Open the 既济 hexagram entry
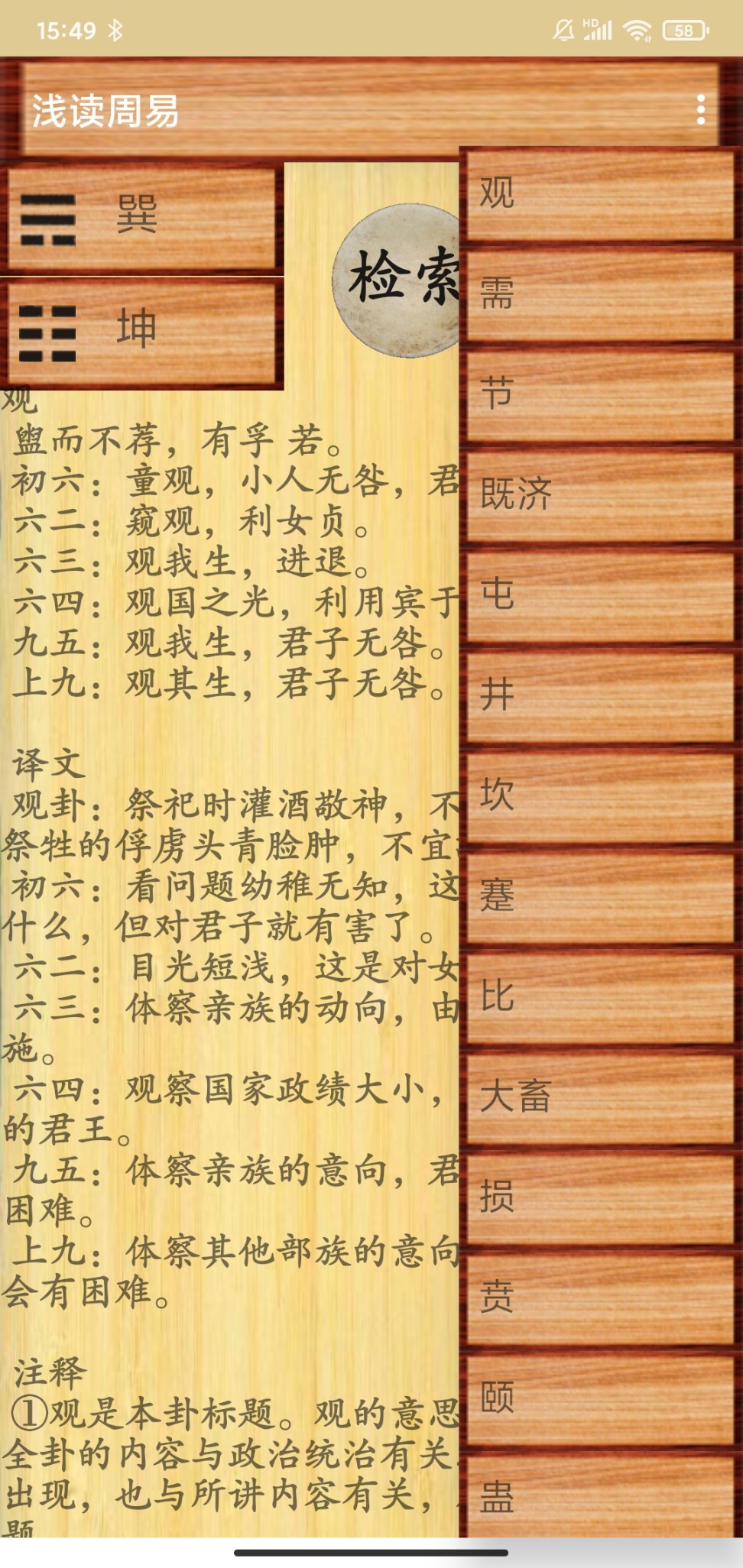The width and height of the screenshot is (743, 1568). pyautogui.click(x=600, y=495)
